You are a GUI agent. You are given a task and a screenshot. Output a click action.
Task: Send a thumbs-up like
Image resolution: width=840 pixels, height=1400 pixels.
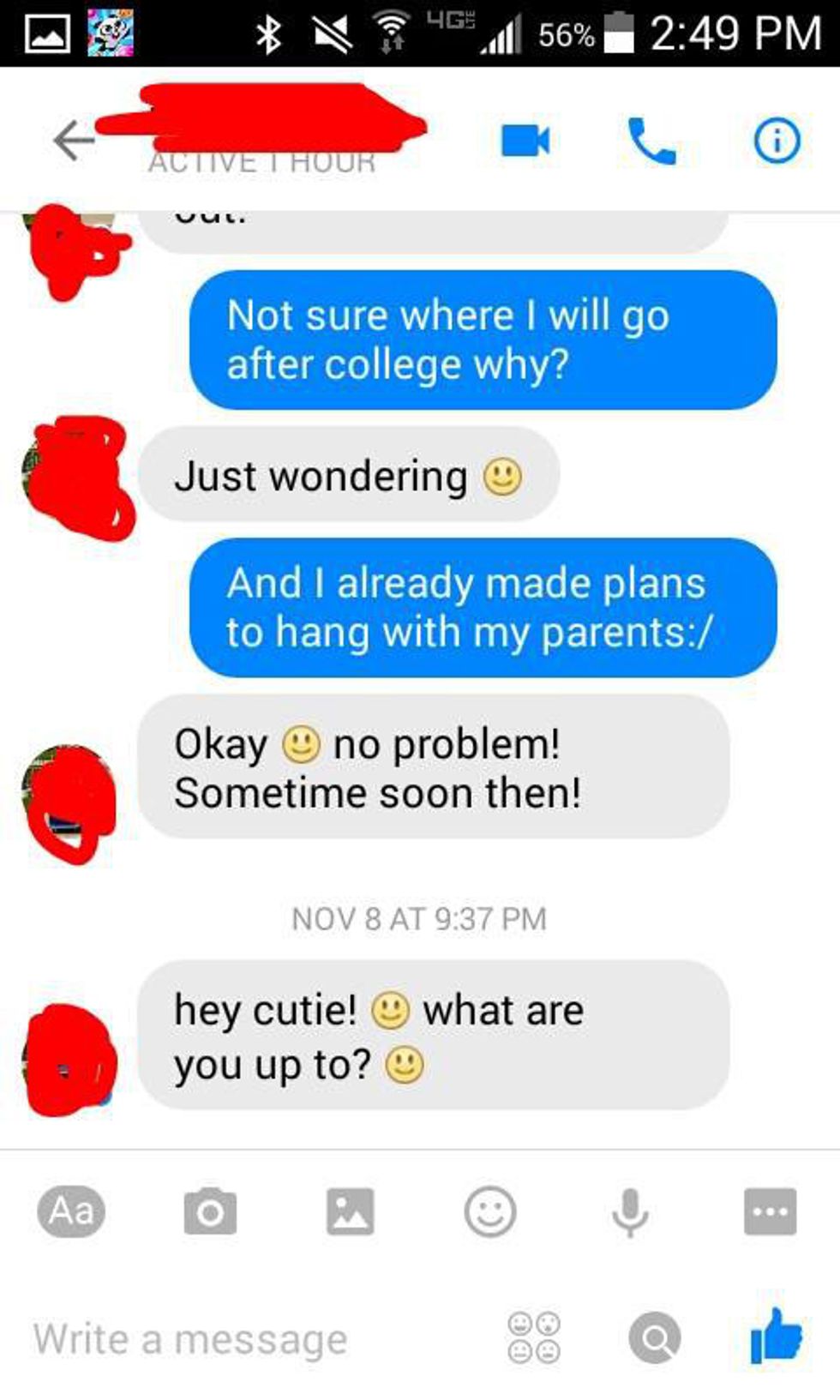777,1336
